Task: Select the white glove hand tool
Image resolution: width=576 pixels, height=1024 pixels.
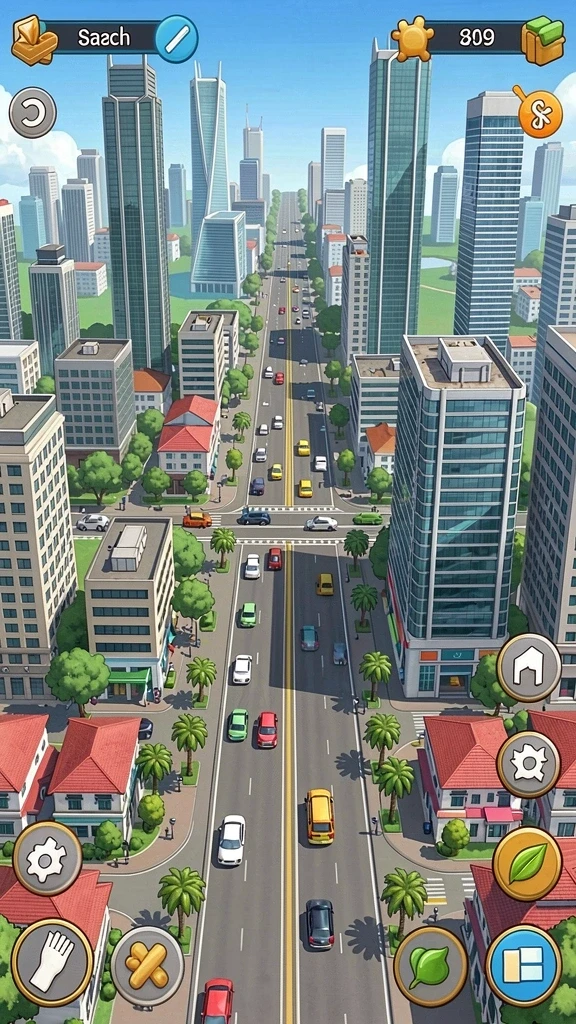Action: (52, 959)
